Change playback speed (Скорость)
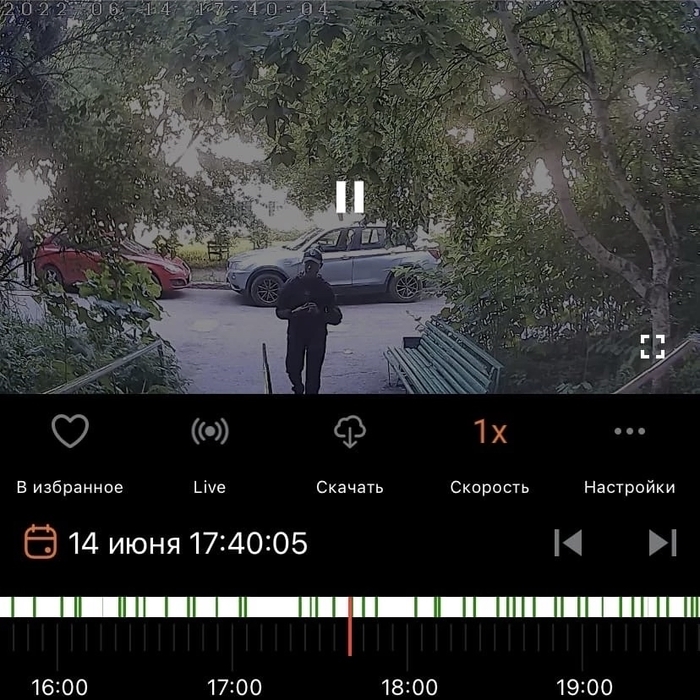Image resolution: width=700 pixels, height=700 pixels. tap(490, 432)
